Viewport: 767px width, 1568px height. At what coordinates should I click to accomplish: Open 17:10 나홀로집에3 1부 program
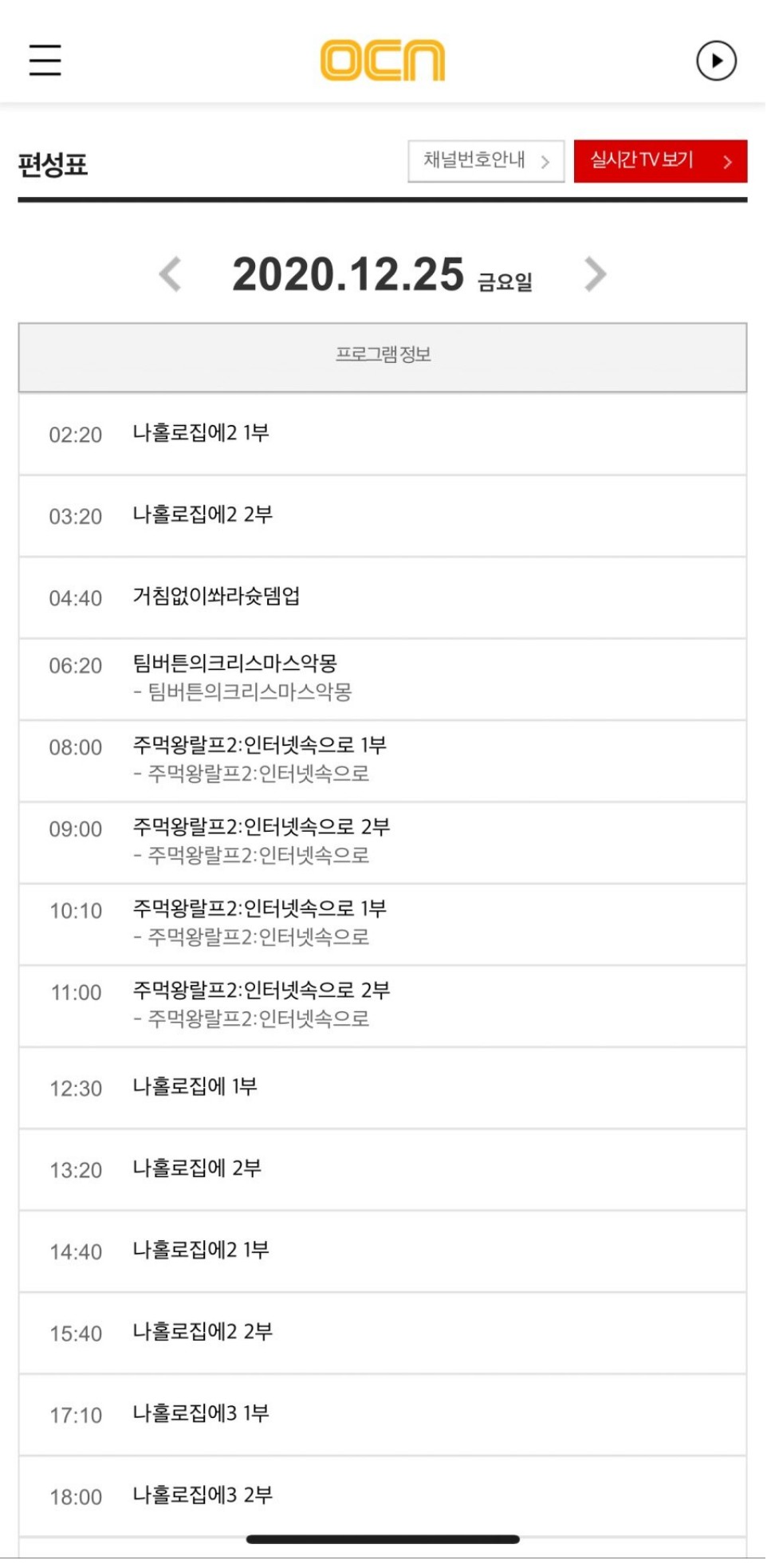pos(383,1415)
